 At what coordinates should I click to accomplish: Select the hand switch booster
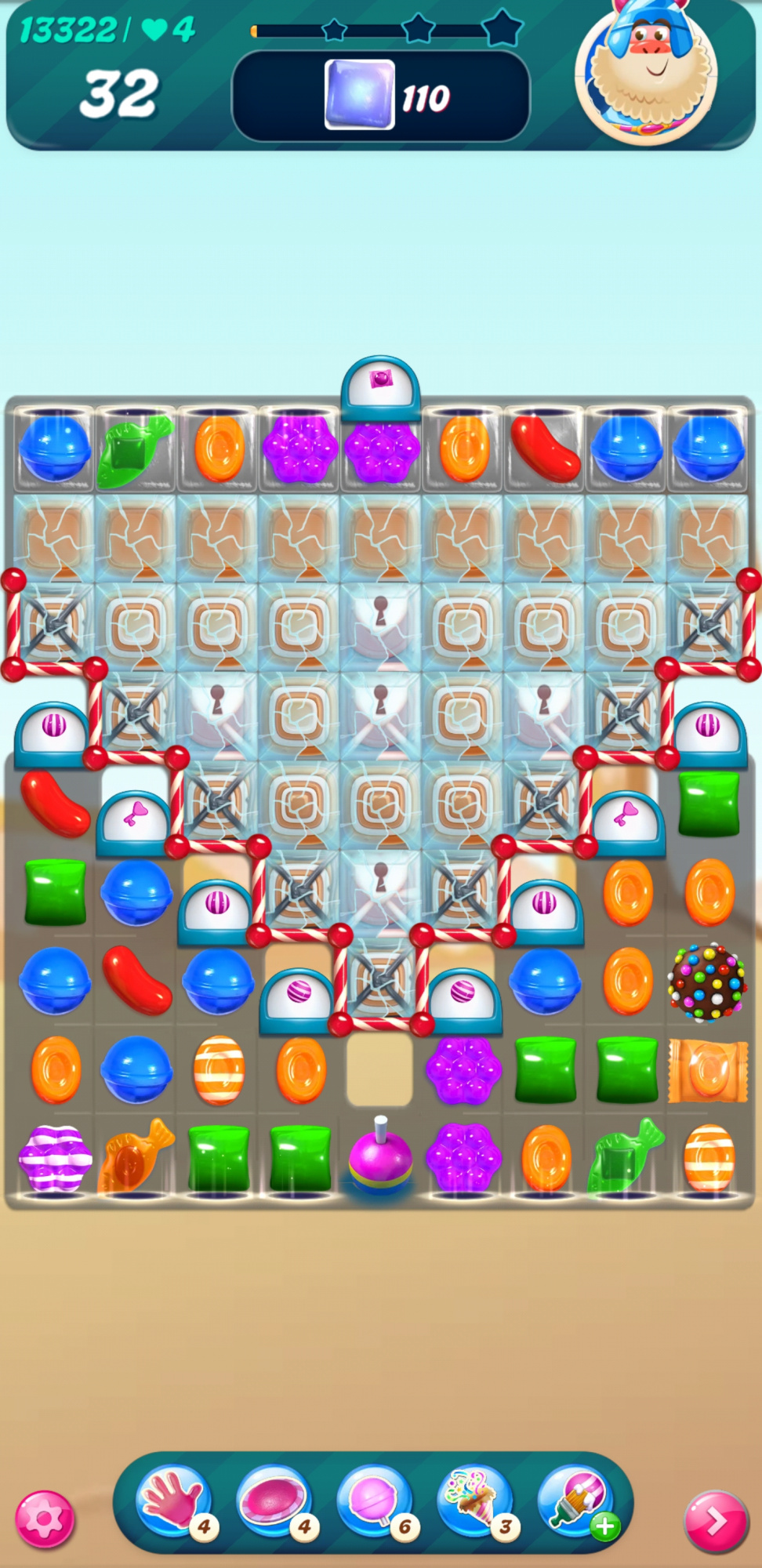173,1501
